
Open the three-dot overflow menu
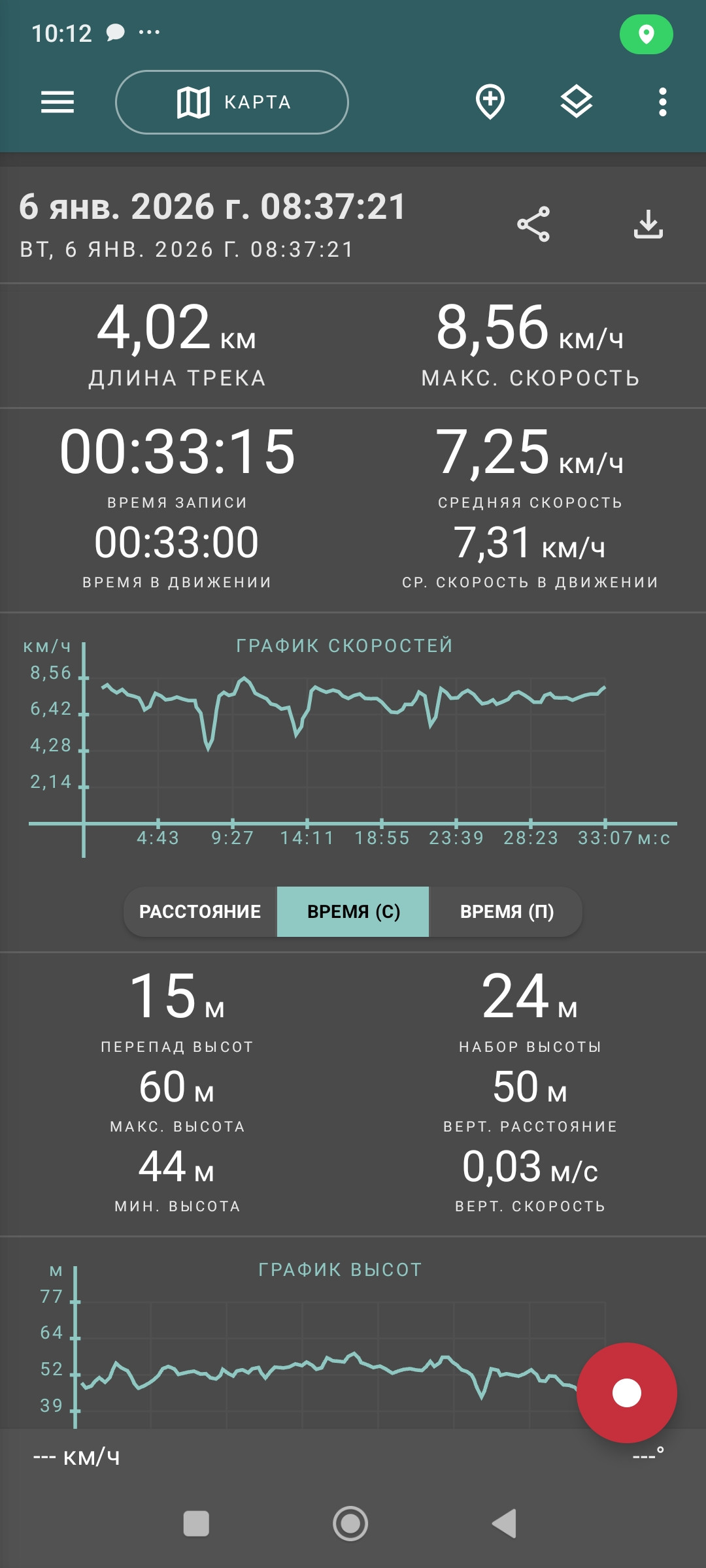tap(663, 103)
